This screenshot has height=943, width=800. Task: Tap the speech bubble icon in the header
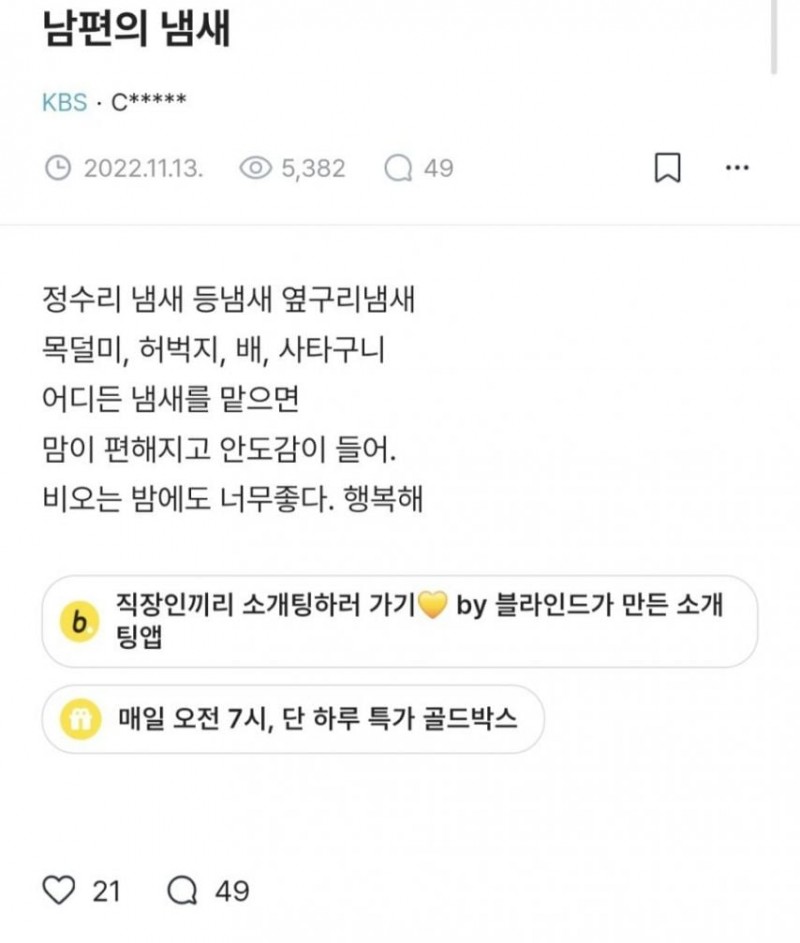pyautogui.click(x=398, y=168)
